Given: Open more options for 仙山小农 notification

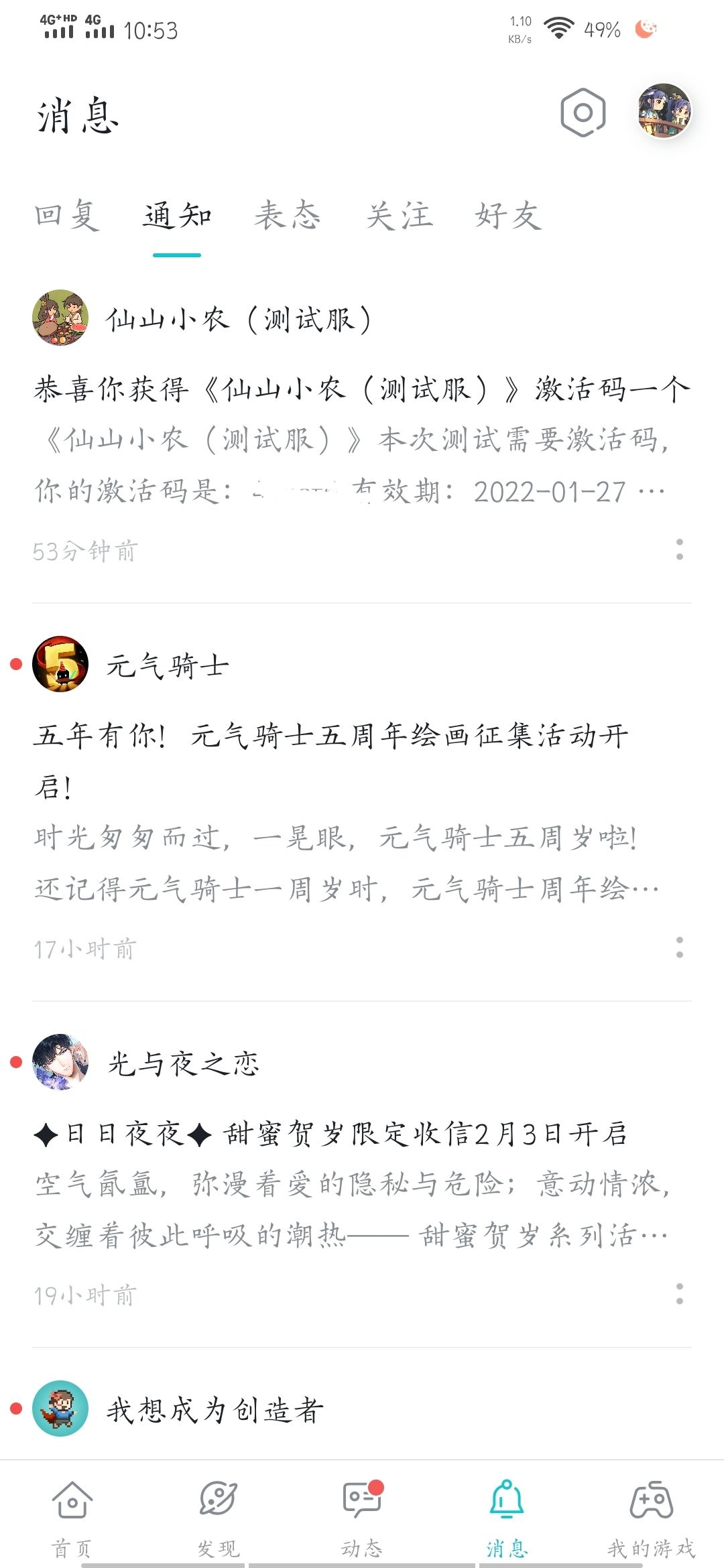Looking at the screenshot, I should 680,549.
